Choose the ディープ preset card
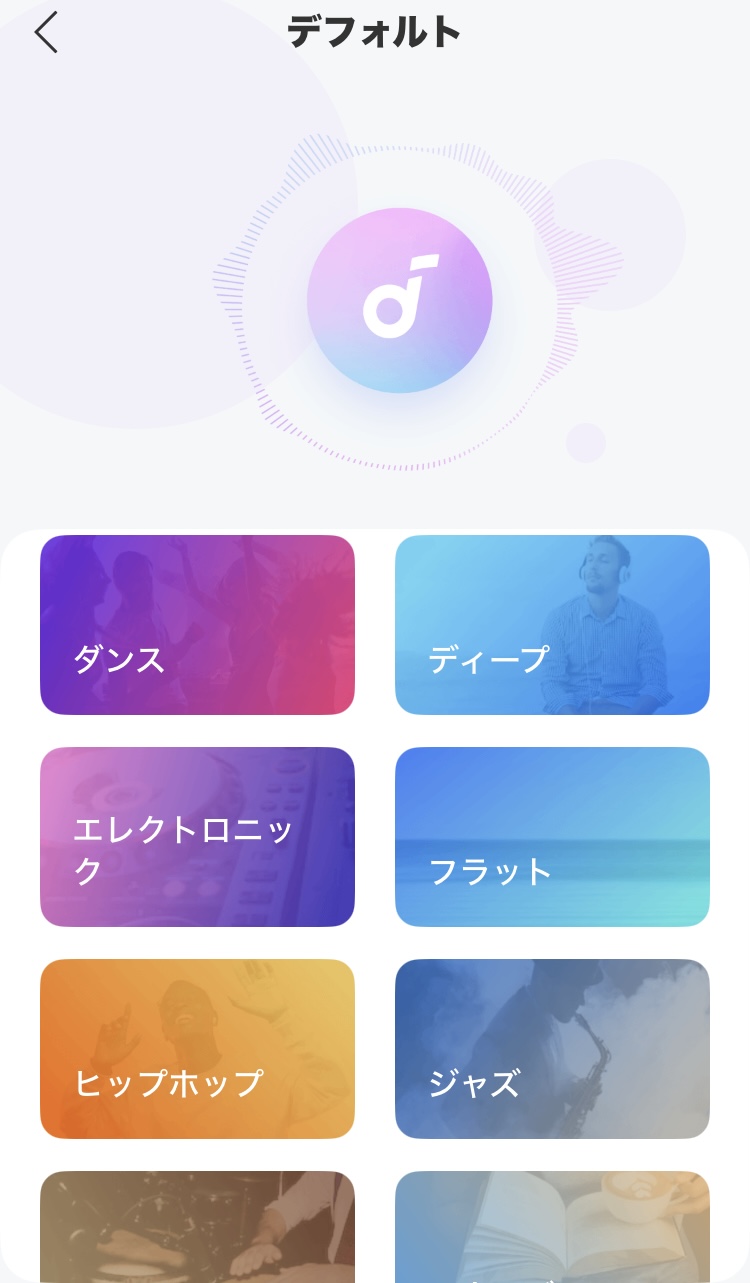Image resolution: width=750 pixels, height=1283 pixels. pyautogui.click(x=552, y=625)
